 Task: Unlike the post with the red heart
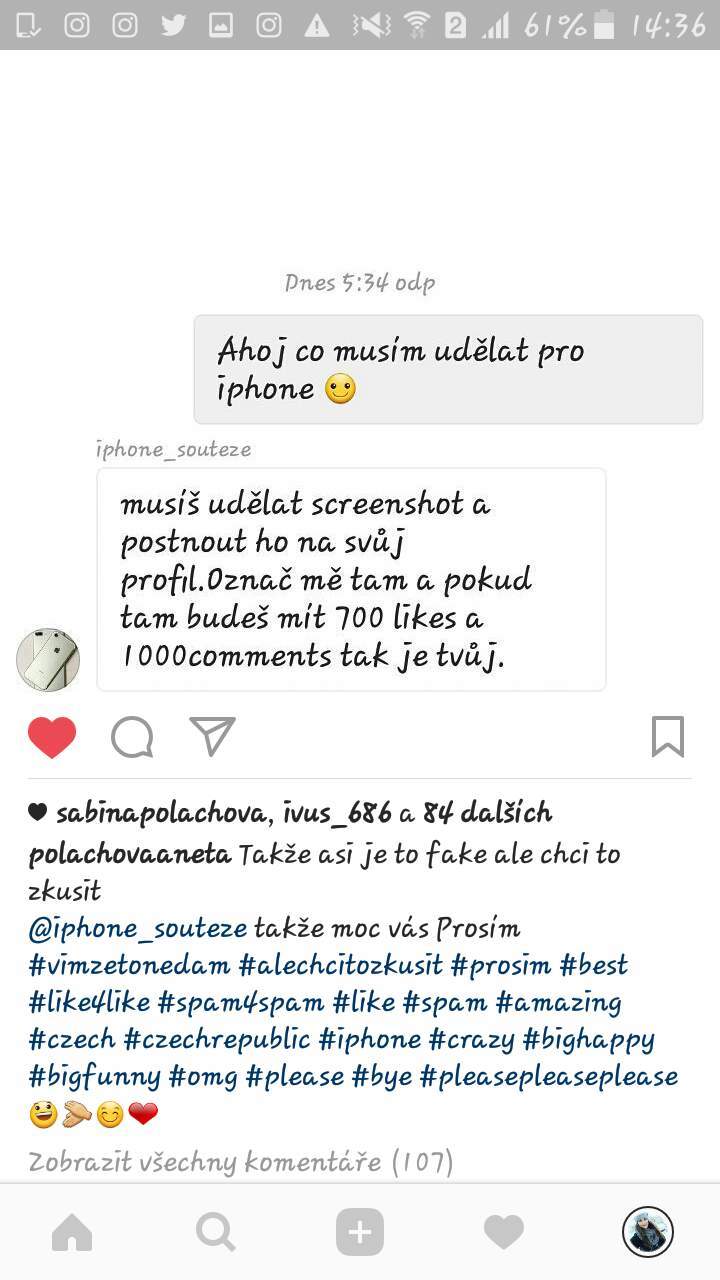[x=52, y=738]
